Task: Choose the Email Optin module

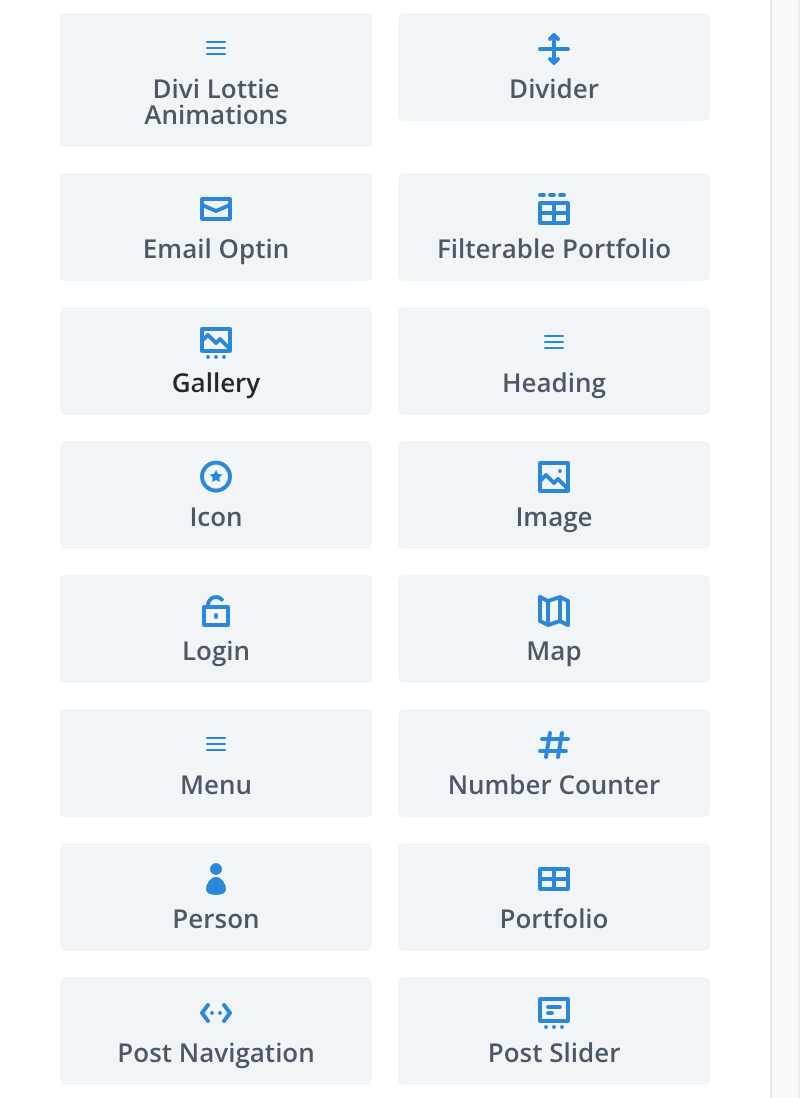Action: tap(216, 227)
